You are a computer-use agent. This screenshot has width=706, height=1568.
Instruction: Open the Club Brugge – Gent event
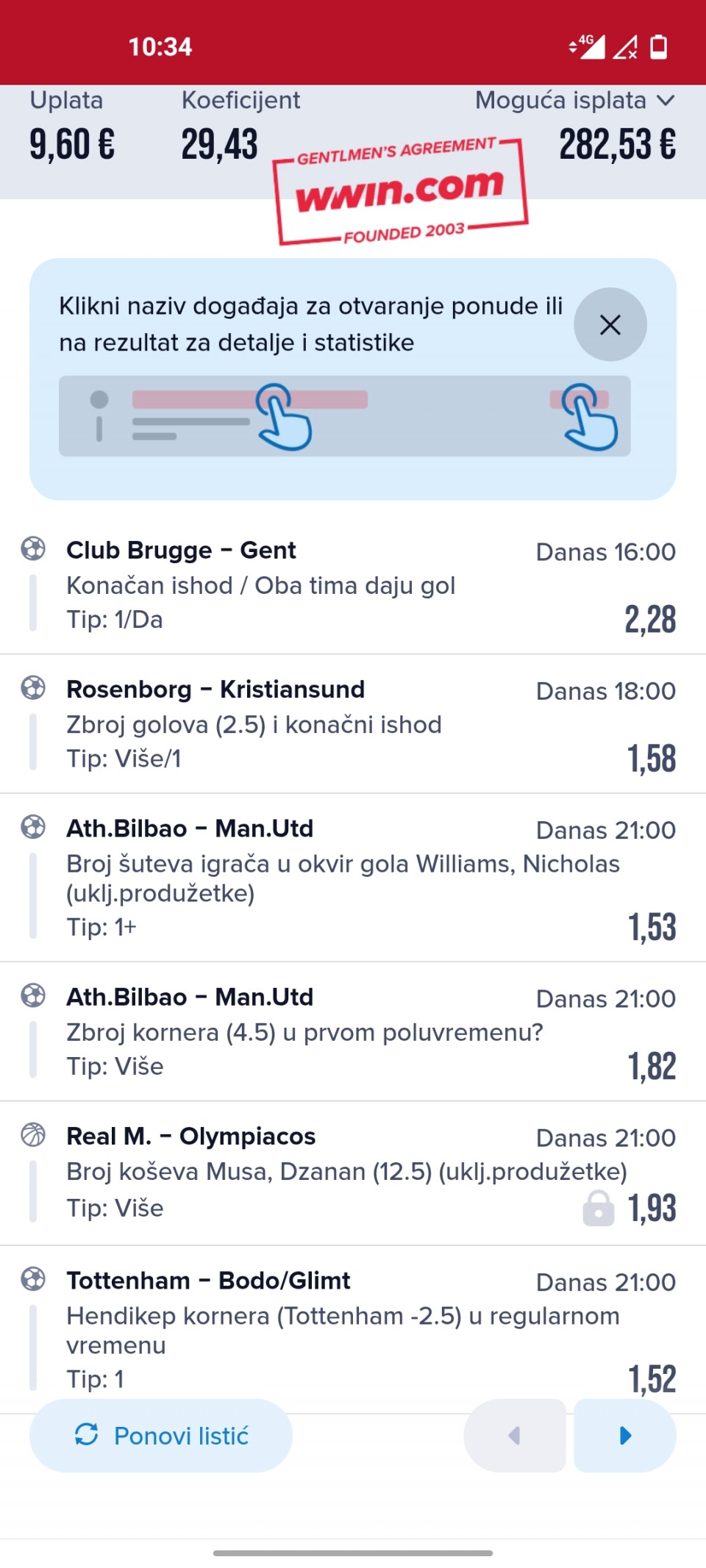[x=181, y=550]
